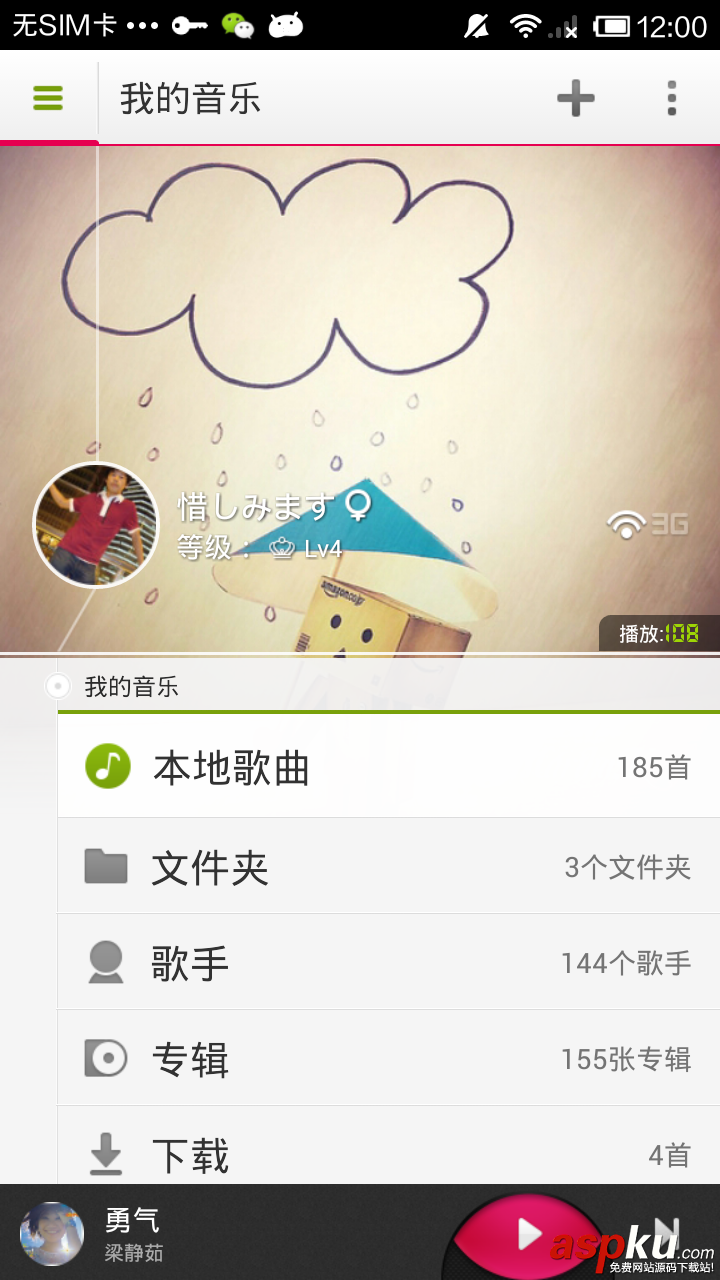This screenshot has width=720, height=1280.
Task: Open the overflow menu (three dots)
Action: 672,98
